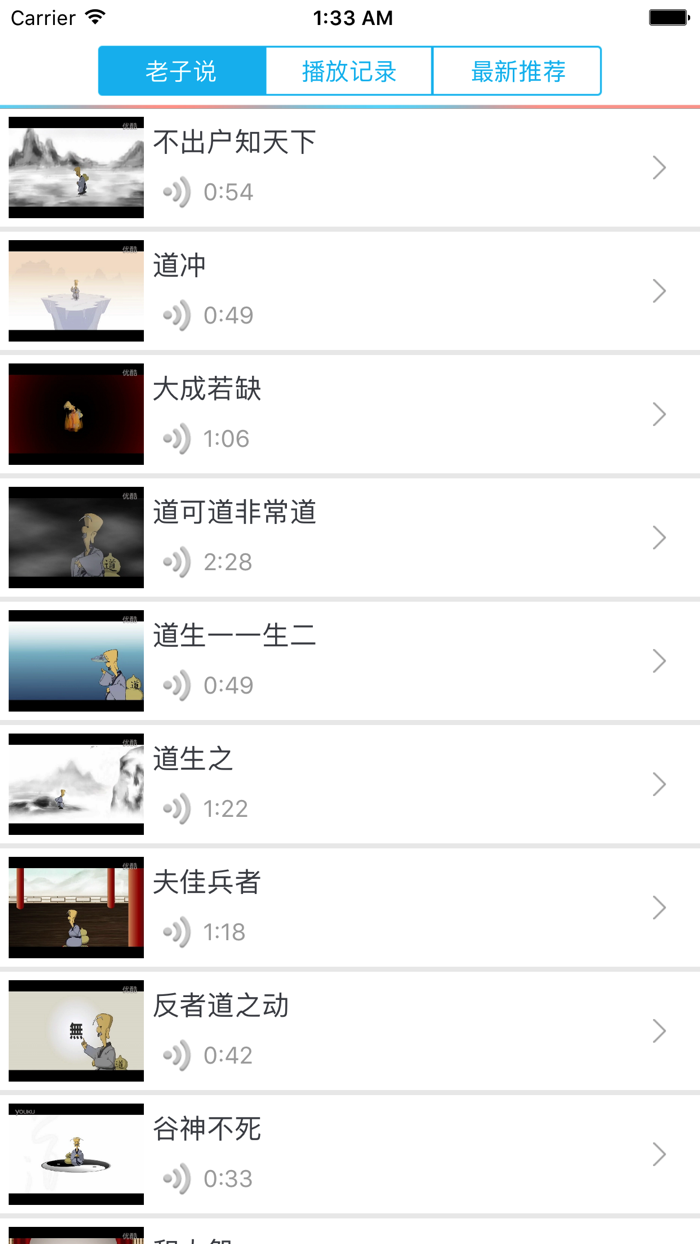Switch to the 老子说 tab
This screenshot has width=700, height=1244.
click(x=182, y=72)
